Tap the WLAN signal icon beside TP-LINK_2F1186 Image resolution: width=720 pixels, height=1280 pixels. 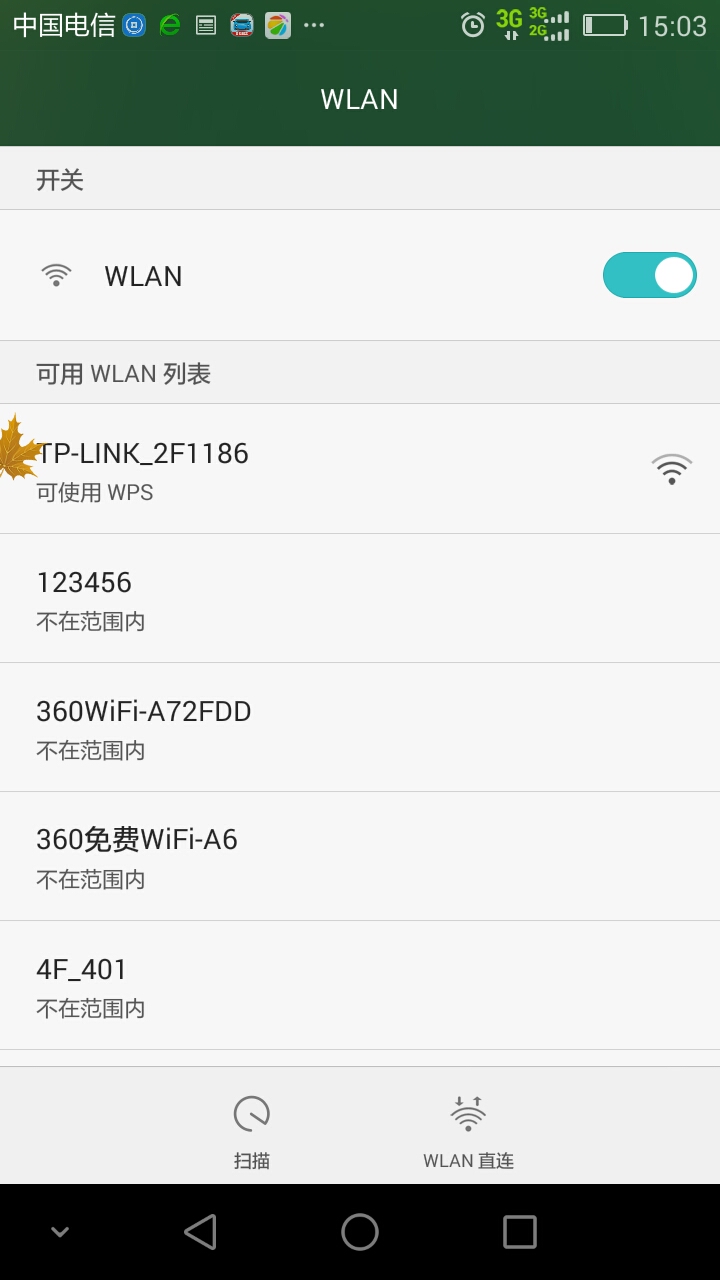670,467
